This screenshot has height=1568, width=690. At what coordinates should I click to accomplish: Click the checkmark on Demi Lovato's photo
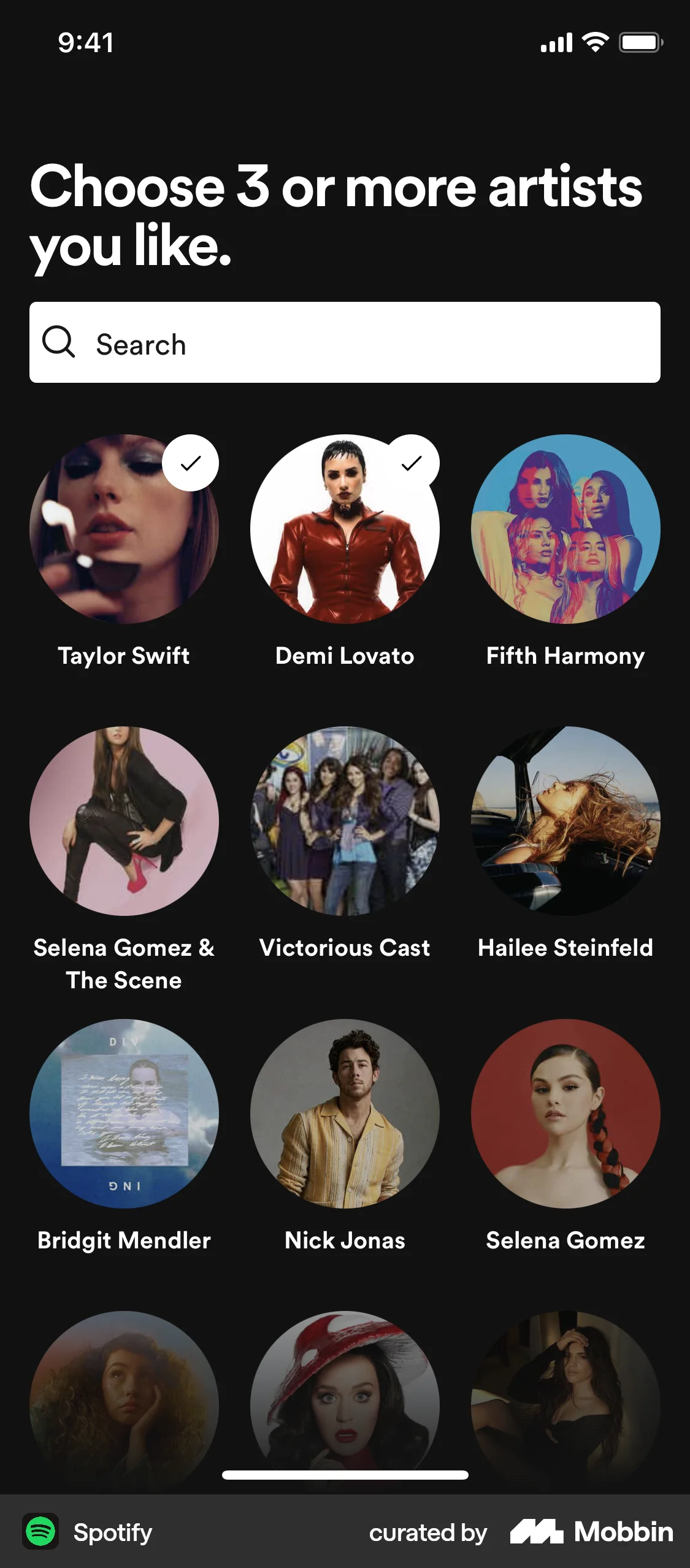[412, 464]
